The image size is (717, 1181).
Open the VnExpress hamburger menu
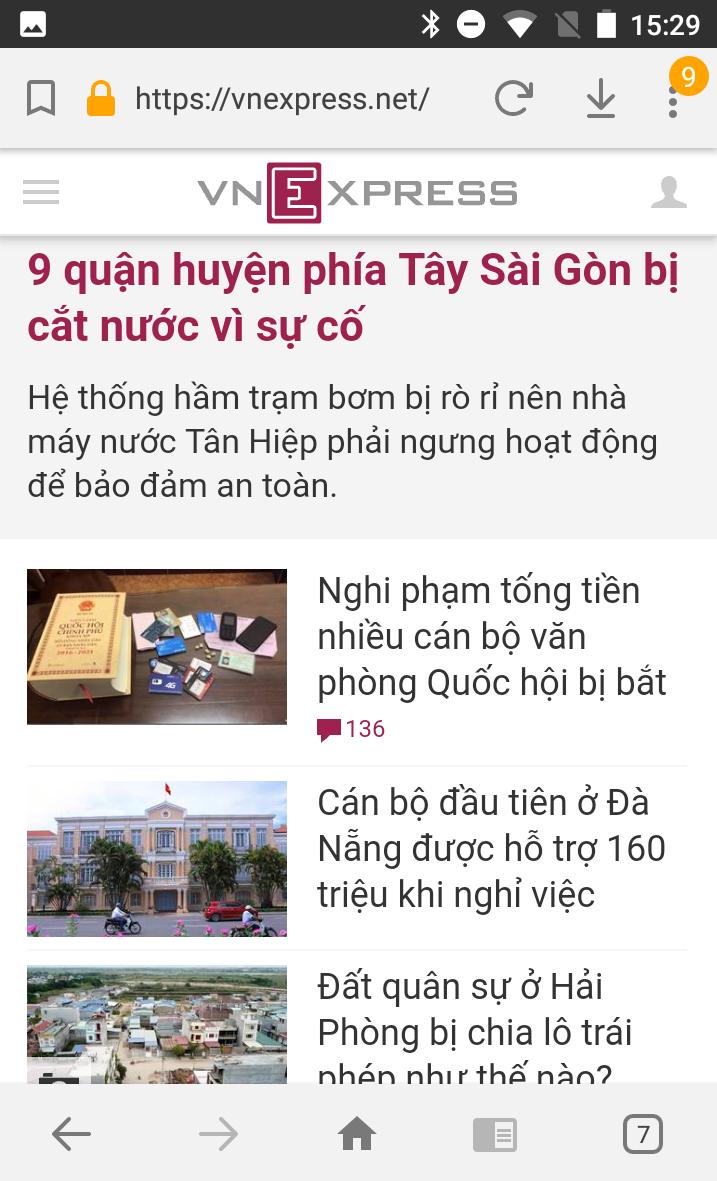[41, 192]
